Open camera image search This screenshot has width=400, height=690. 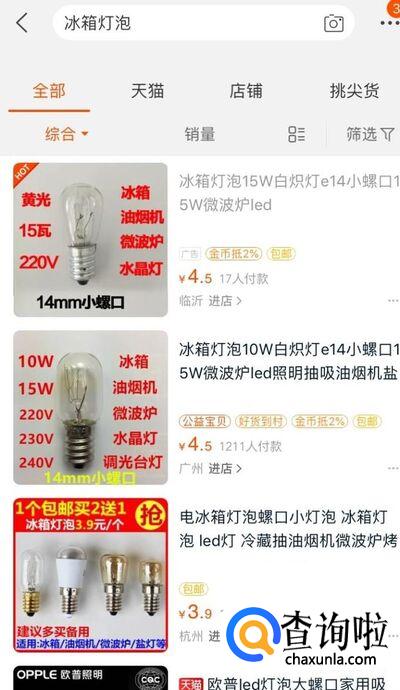point(334,23)
